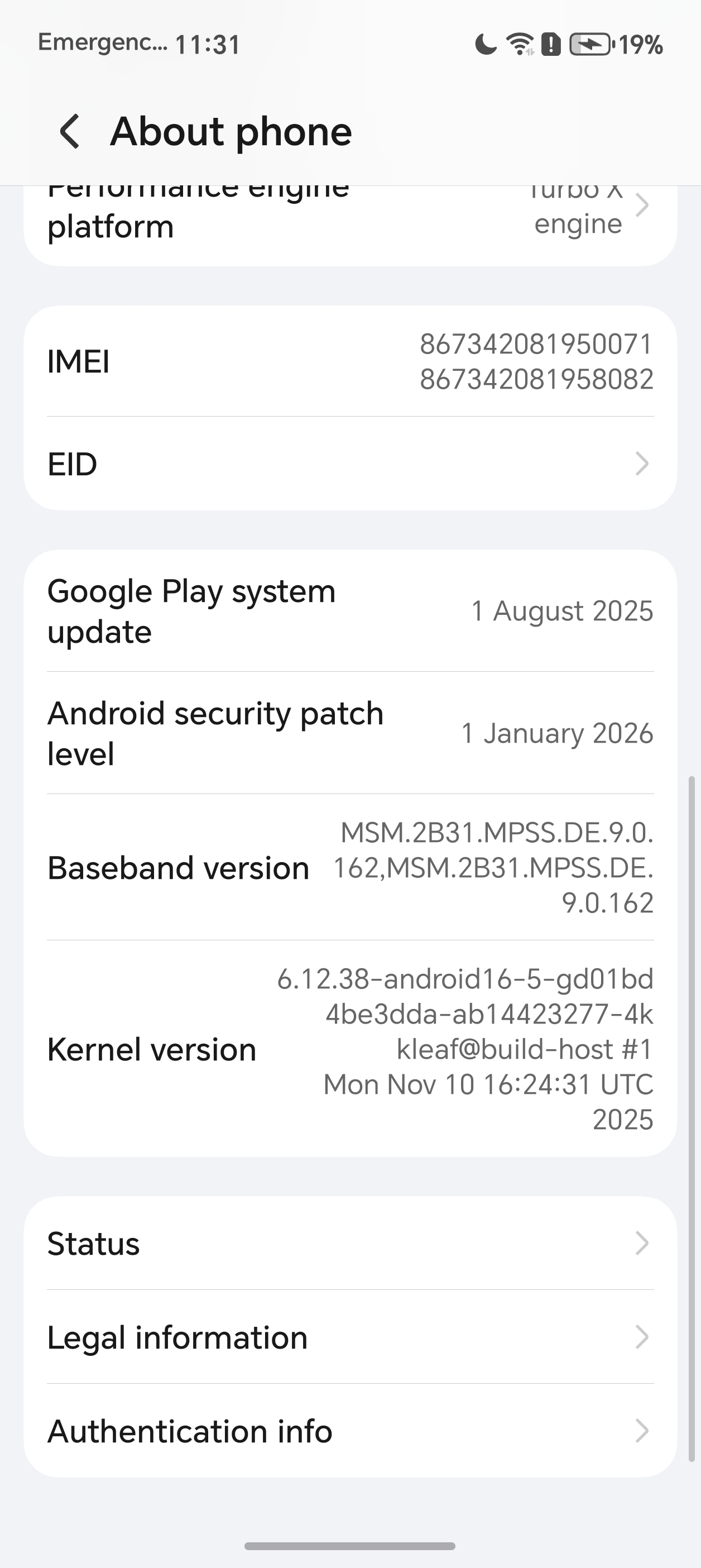Open Google Play system update

350,611
